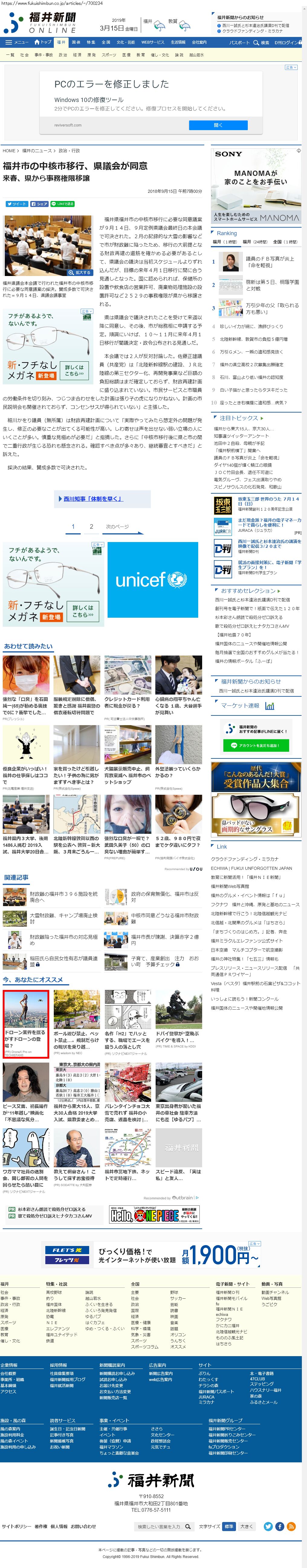
Task: Send the article via LINEで送る button
Action: pos(63,204)
